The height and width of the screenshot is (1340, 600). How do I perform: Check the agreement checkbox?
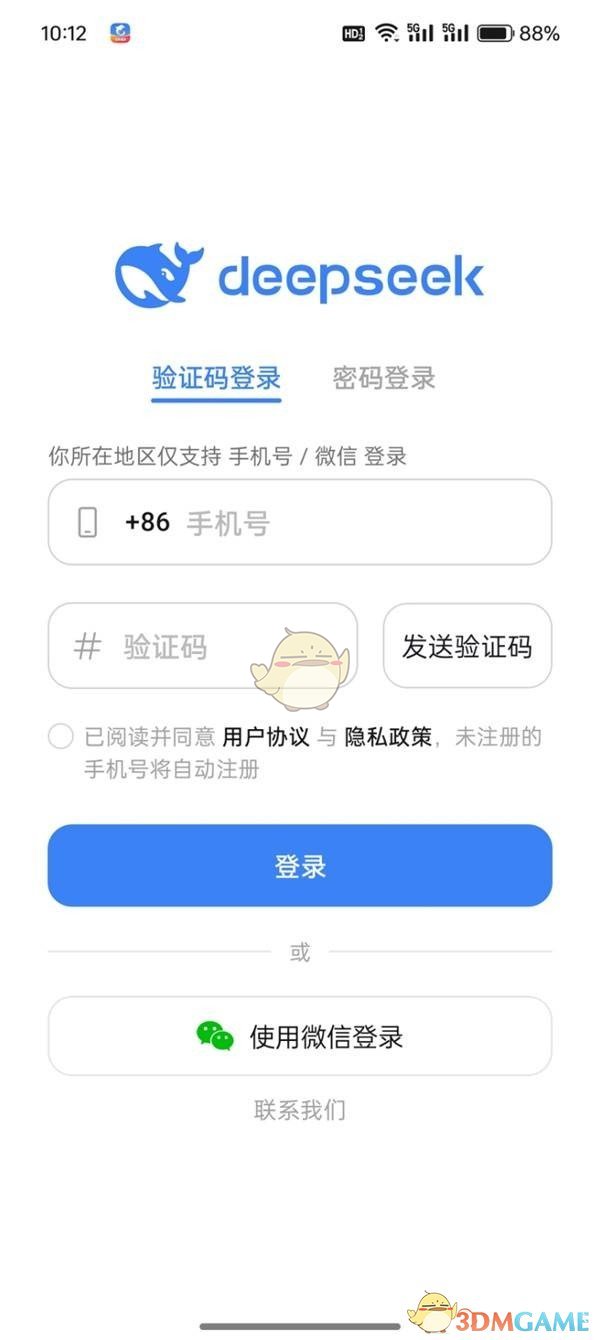pyautogui.click(x=61, y=737)
